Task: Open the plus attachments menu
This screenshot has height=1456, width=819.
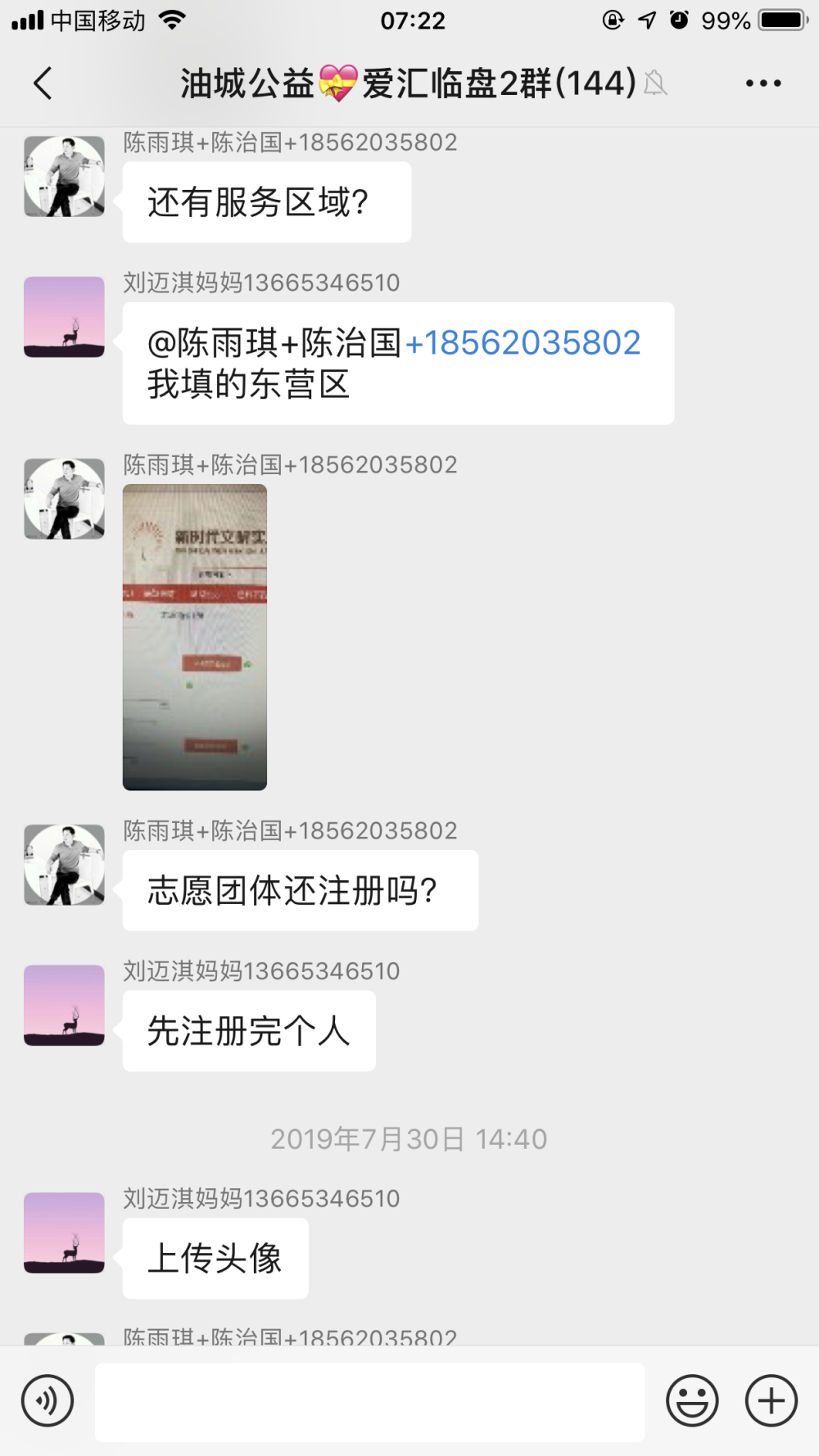Action: tap(771, 1400)
